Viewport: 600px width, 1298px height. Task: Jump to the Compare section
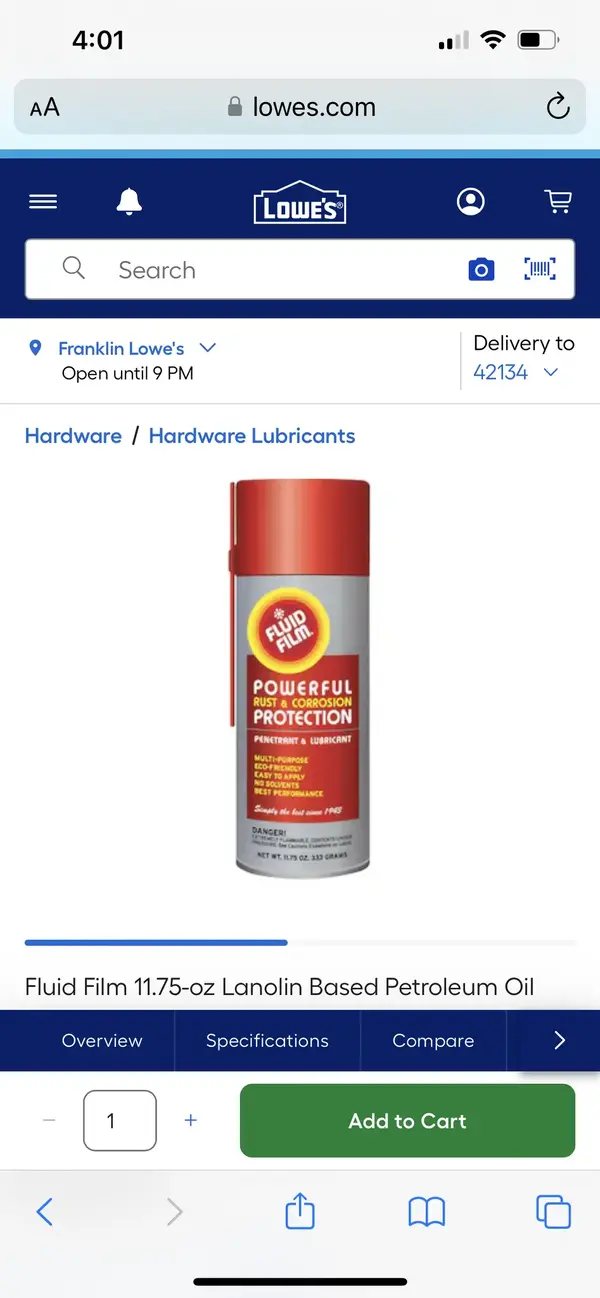click(433, 1041)
